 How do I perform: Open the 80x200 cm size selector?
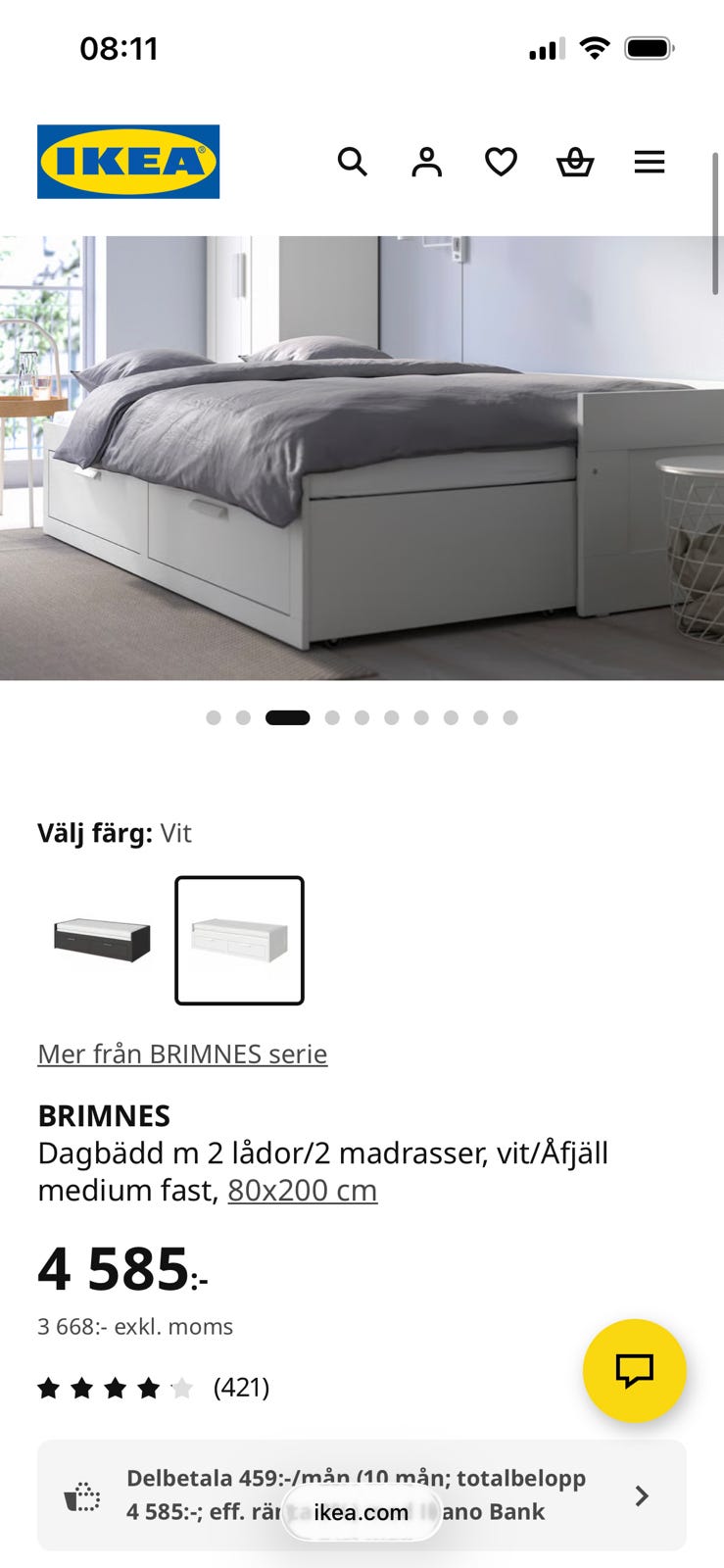[301, 1190]
